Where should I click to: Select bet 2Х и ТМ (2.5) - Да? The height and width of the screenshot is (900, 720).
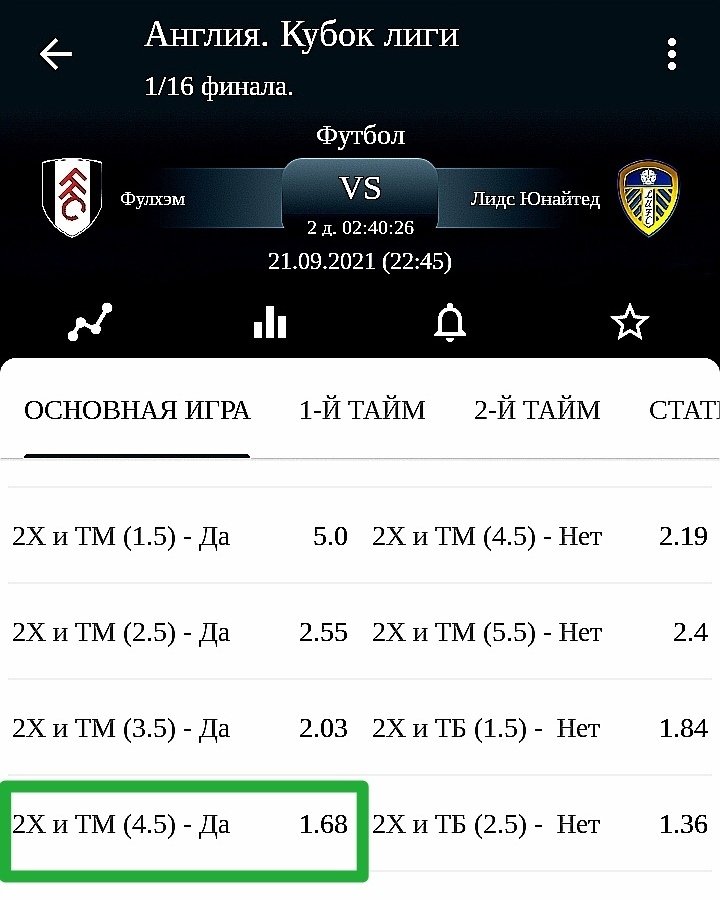pyautogui.click(x=180, y=633)
